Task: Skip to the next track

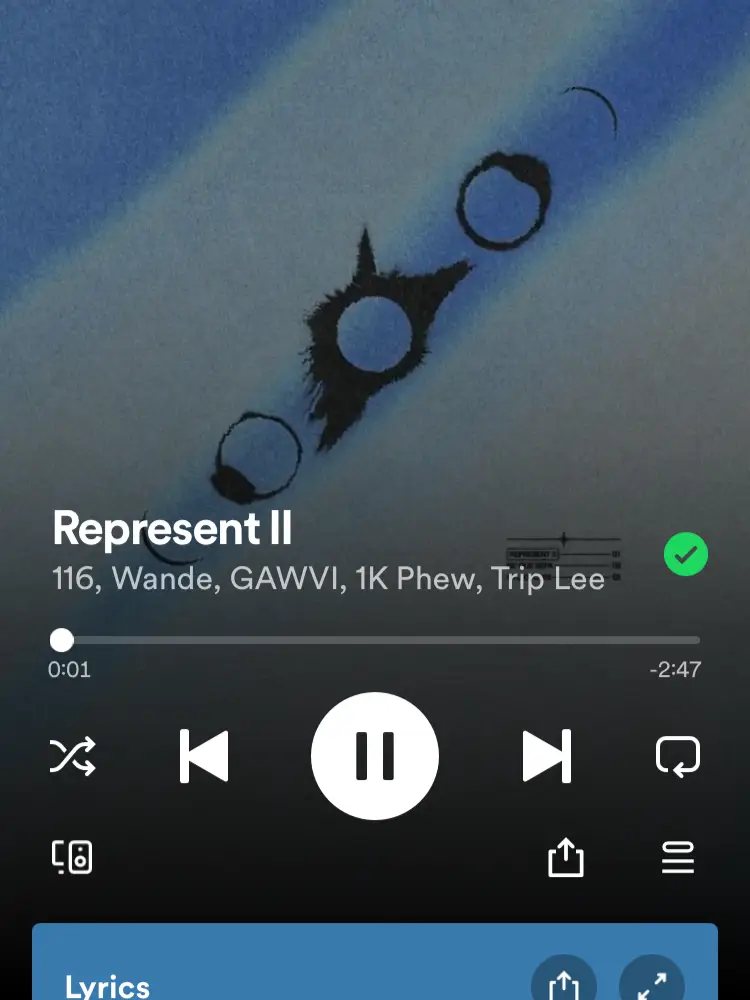Action: click(547, 756)
